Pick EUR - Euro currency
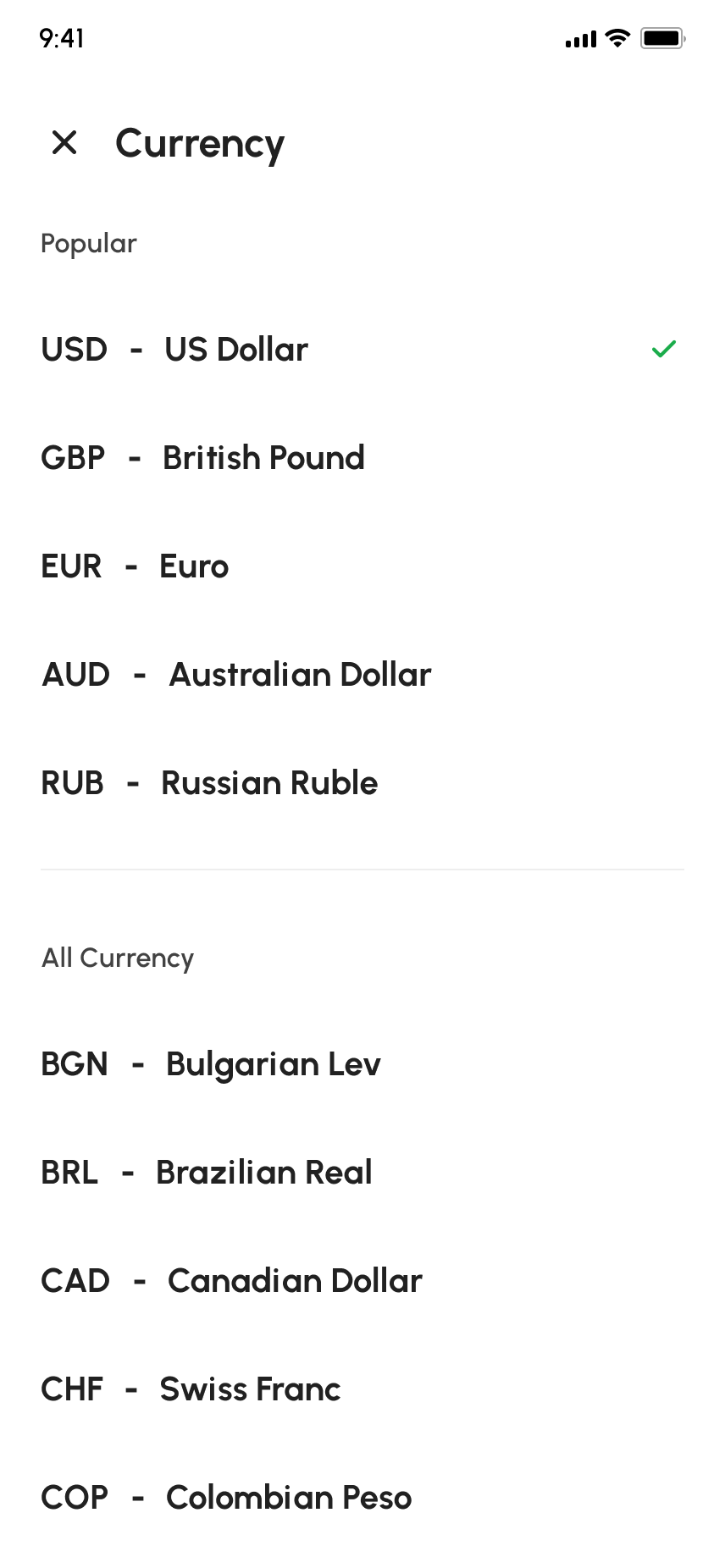Viewport: 725px width, 1568px height. 136,566
